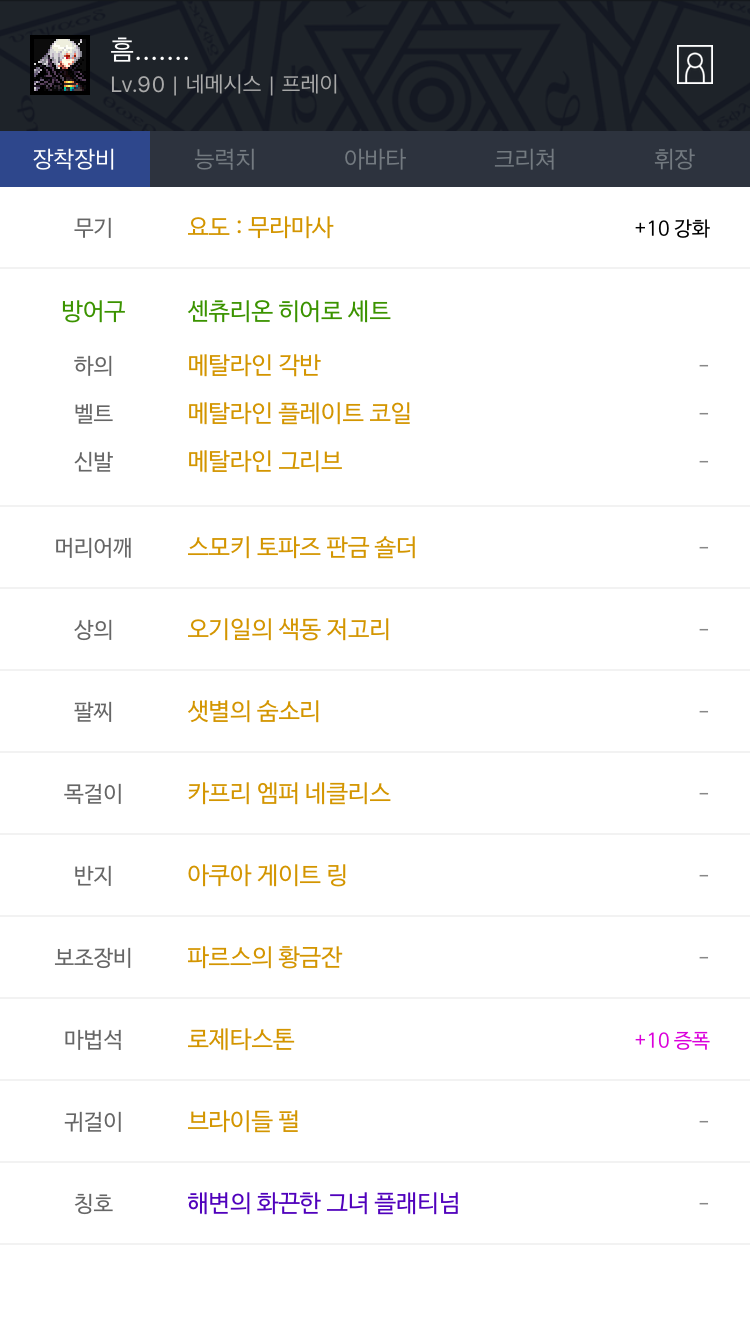Select the 휘장 tab
Image resolution: width=750 pixels, height=1334 pixels.
[x=675, y=159]
